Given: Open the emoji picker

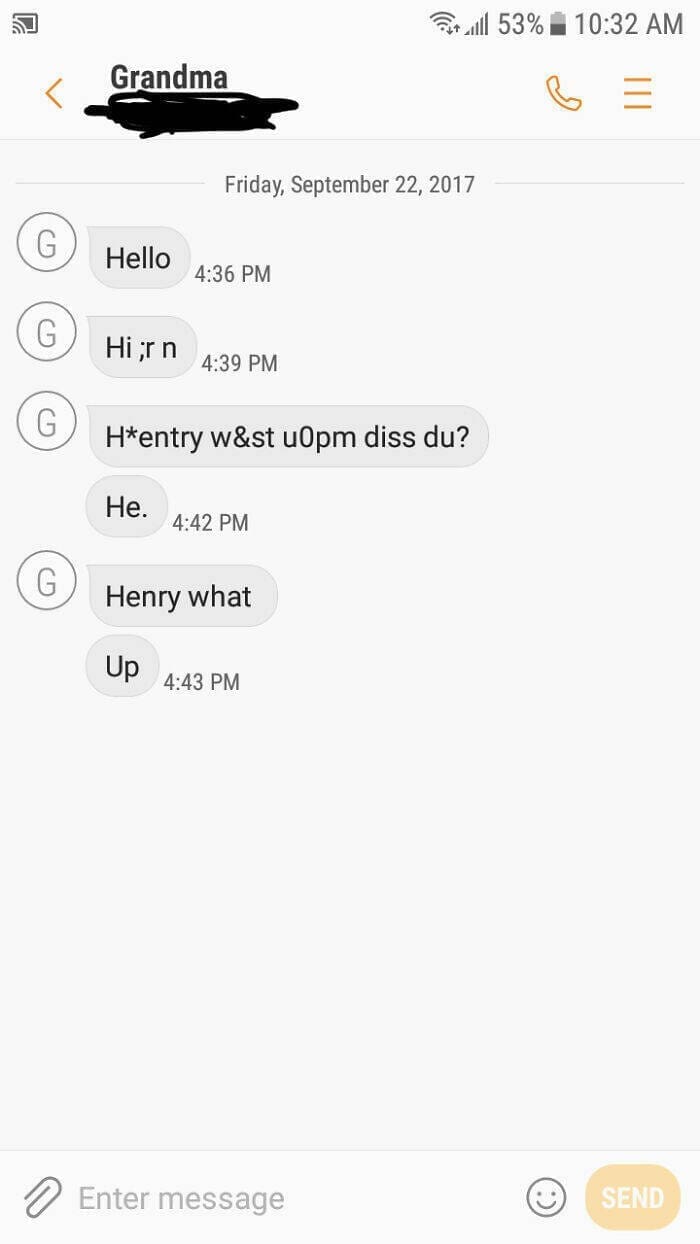Looking at the screenshot, I should coord(546,1197).
